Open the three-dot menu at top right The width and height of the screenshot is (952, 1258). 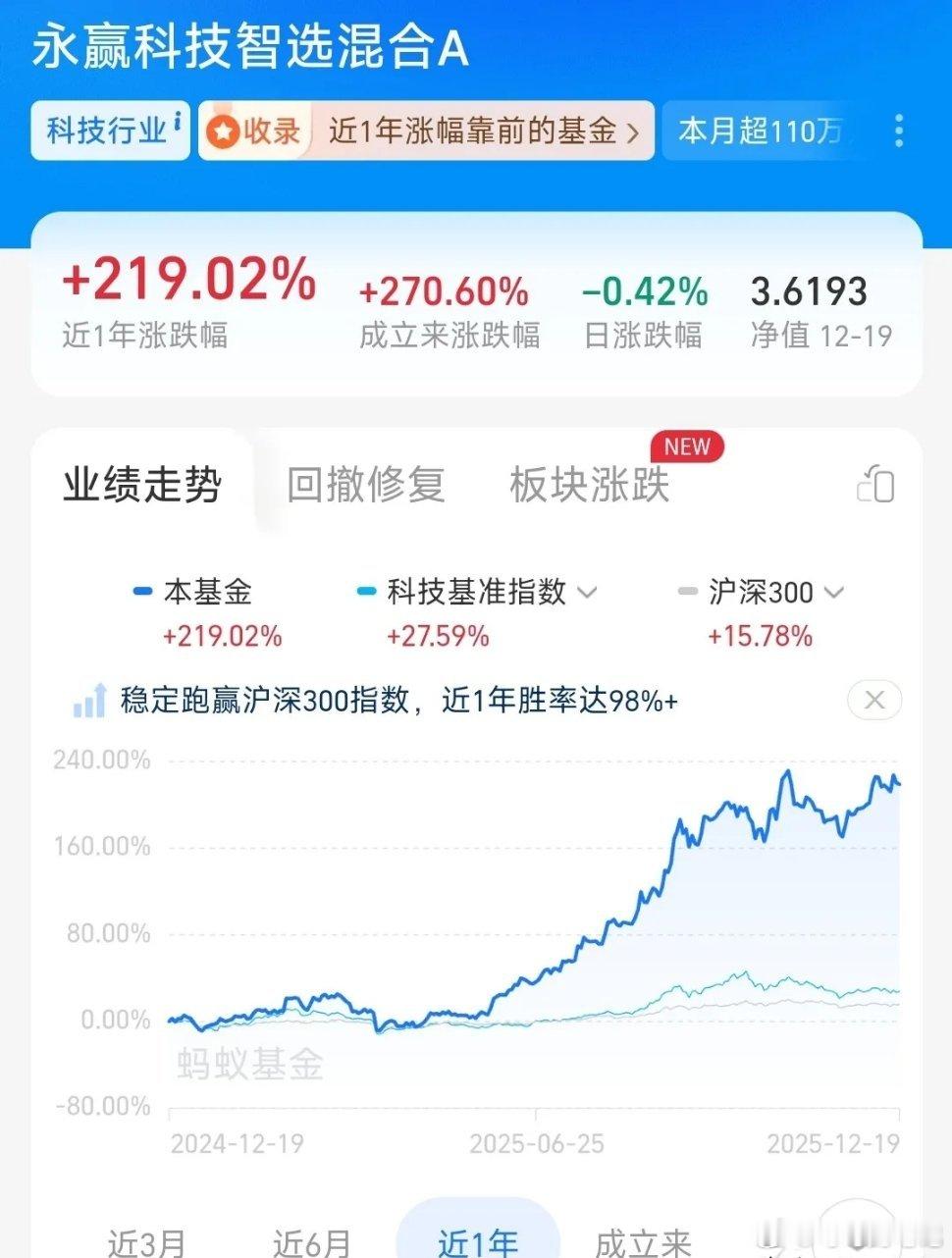pyautogui.click(x=899, y=131)
